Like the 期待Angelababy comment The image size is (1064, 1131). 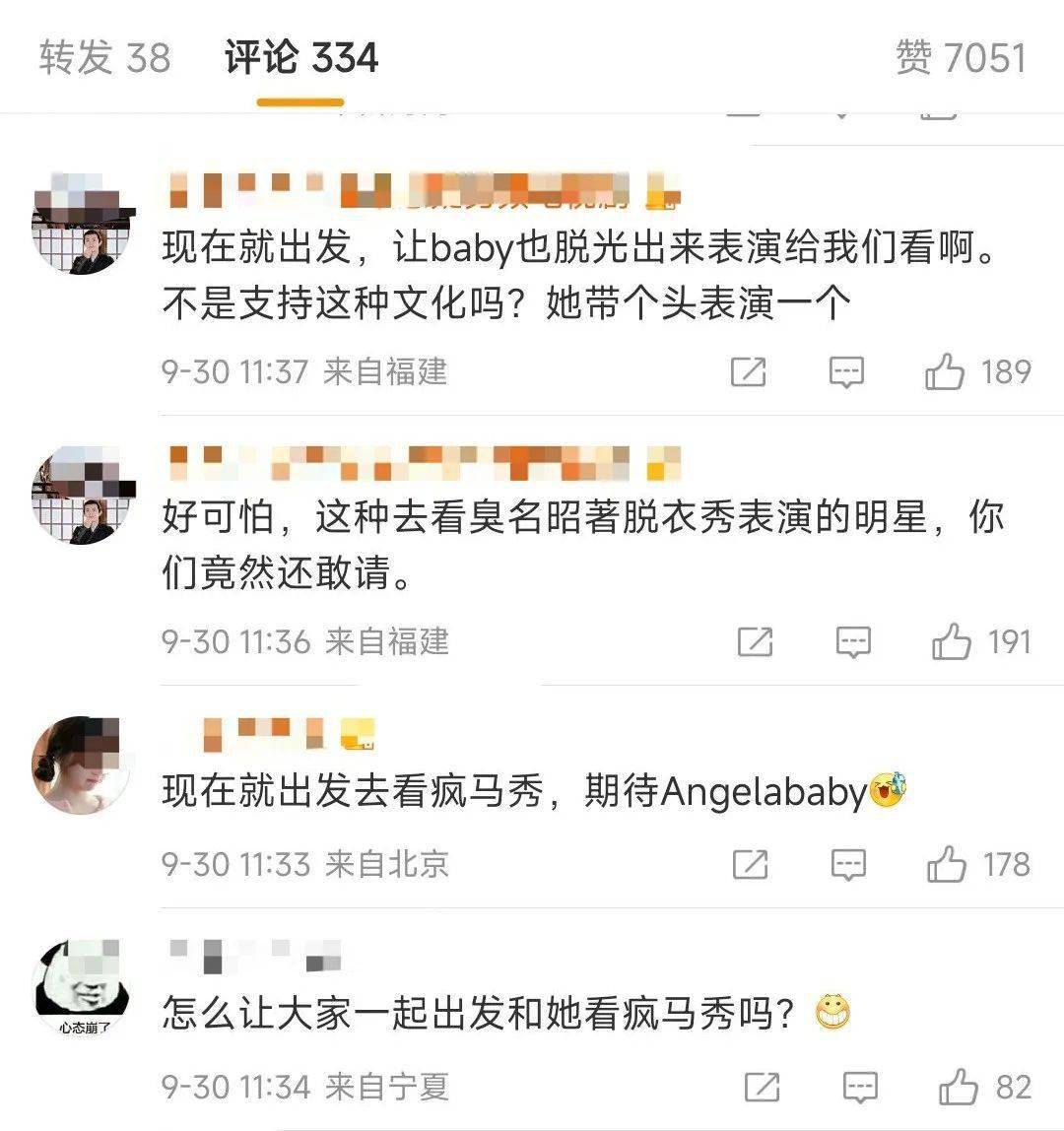(947, 865)
